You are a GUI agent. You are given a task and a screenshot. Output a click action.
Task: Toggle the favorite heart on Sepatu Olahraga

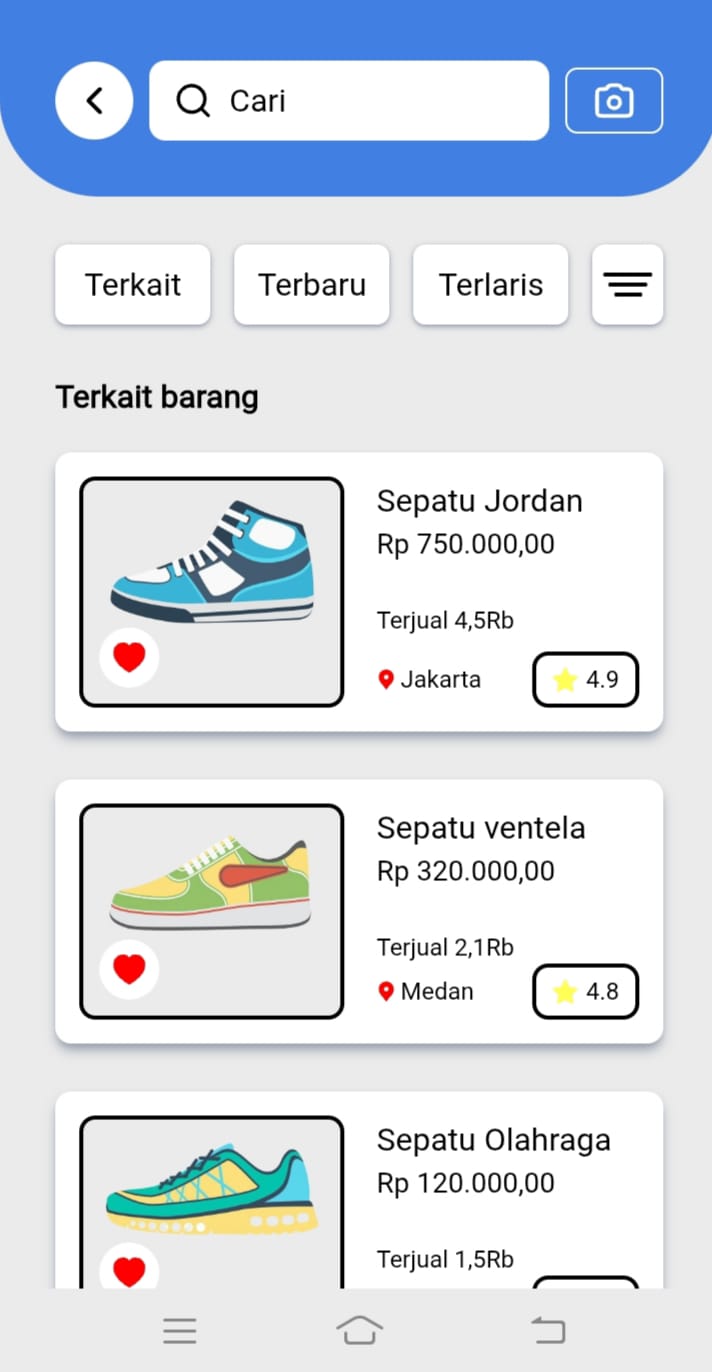click(x=129, y=1271)
